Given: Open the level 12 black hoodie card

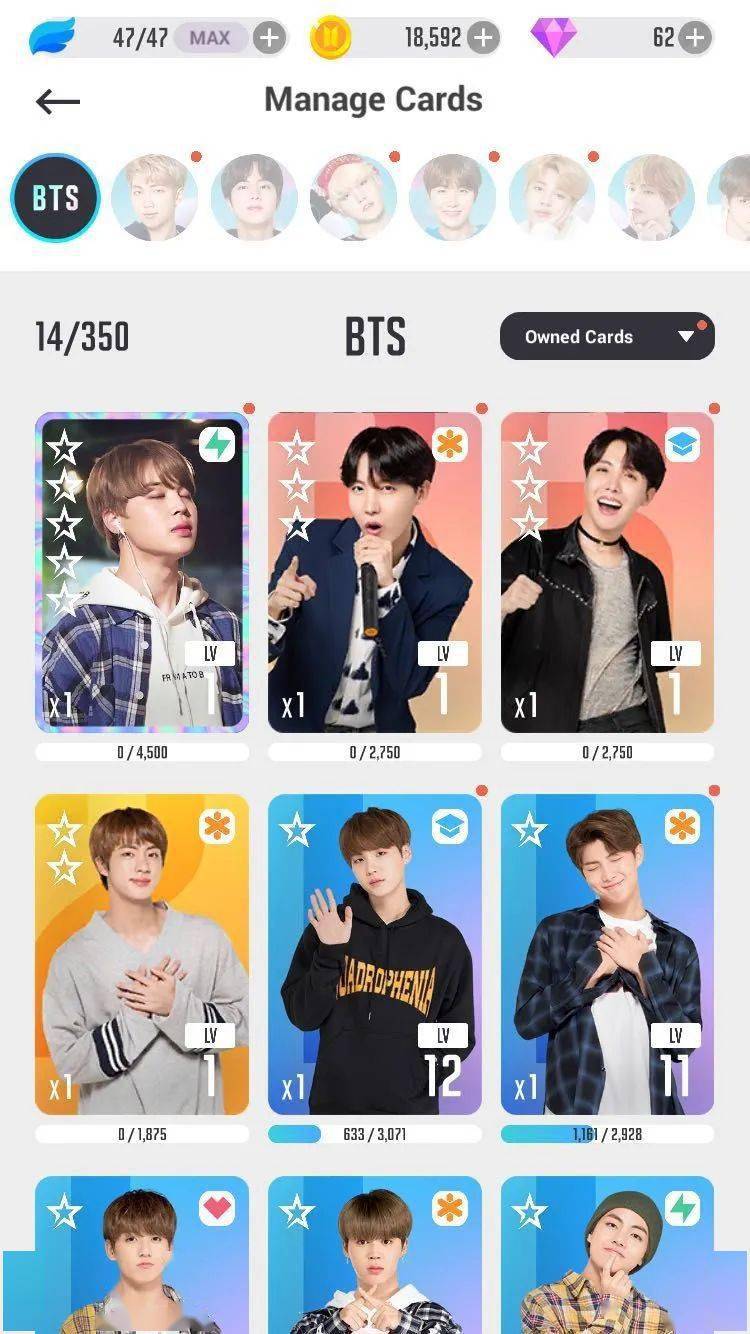Looking at the screenshot, I should 375,954.
